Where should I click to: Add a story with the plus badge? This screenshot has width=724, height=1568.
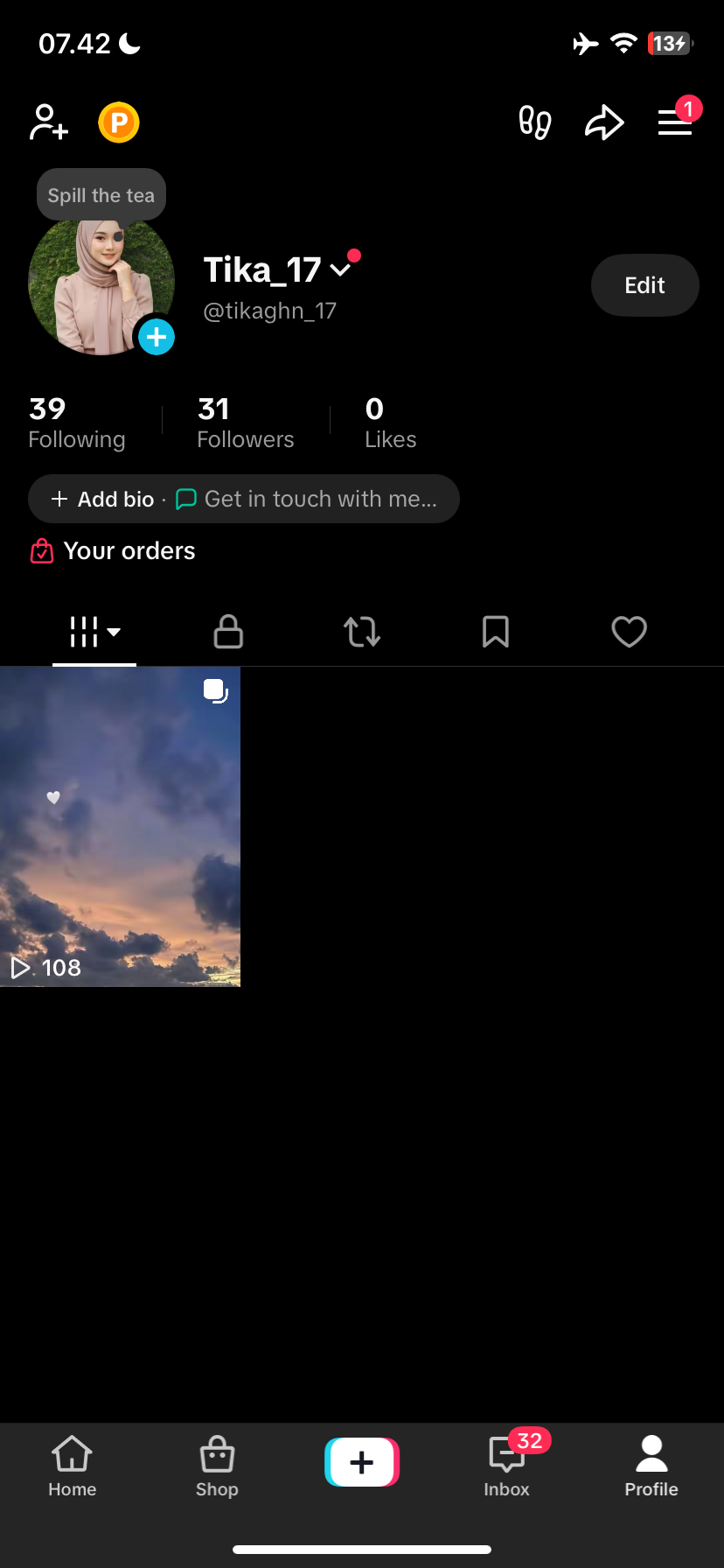(x=157, y=337)
